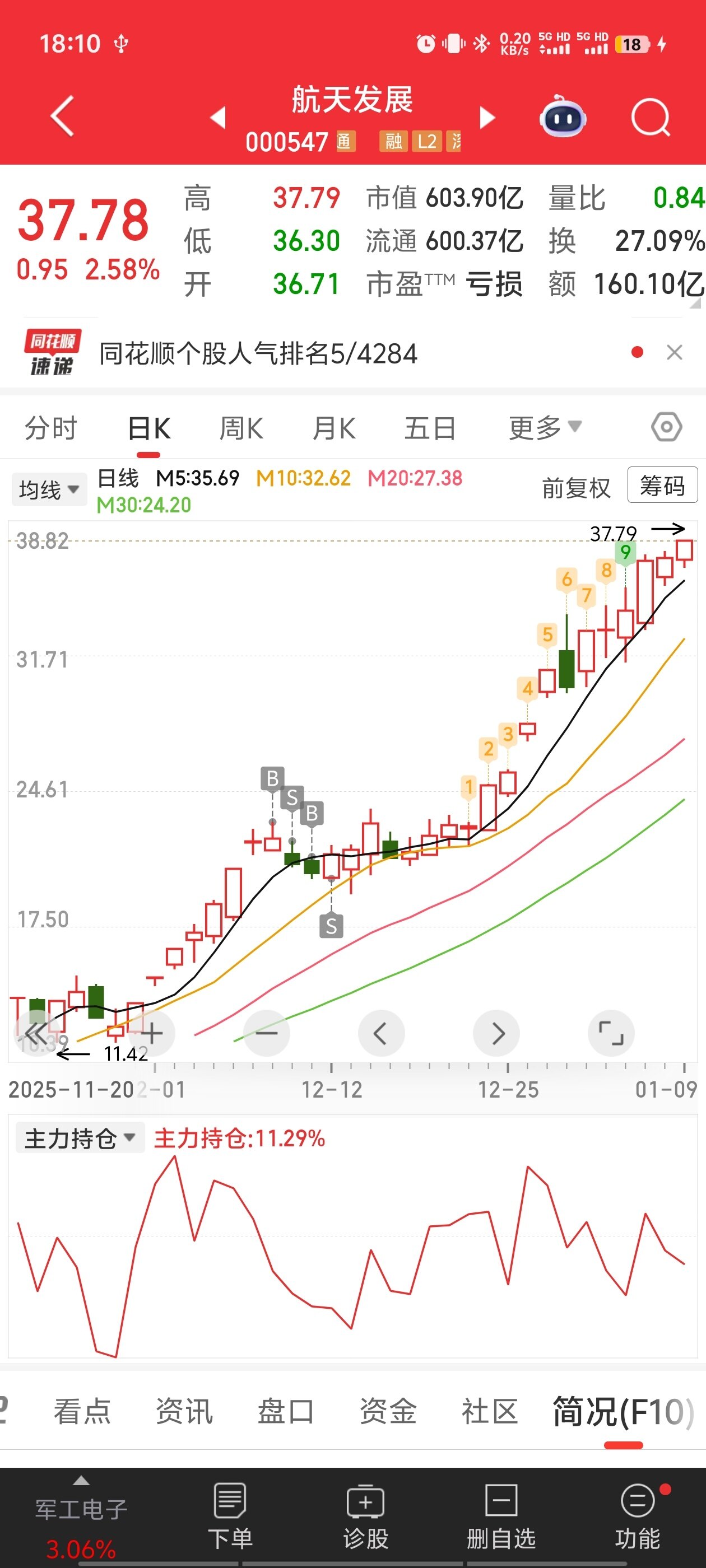Screen dimensions: 706x1568
Task: Open the 筹码 chip distribution button
Action: [662, 486]
